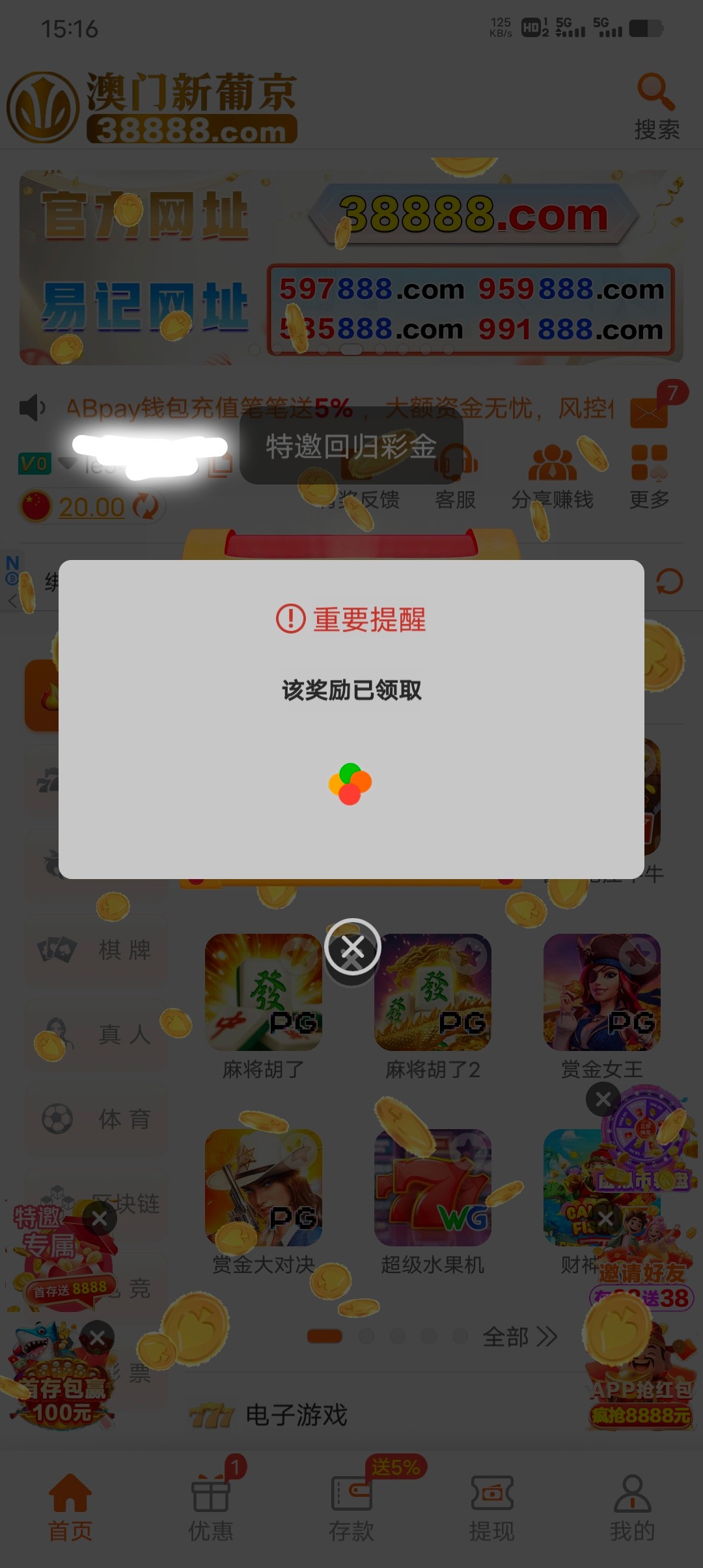Open 客服 customer service

(x=456, y=479)
